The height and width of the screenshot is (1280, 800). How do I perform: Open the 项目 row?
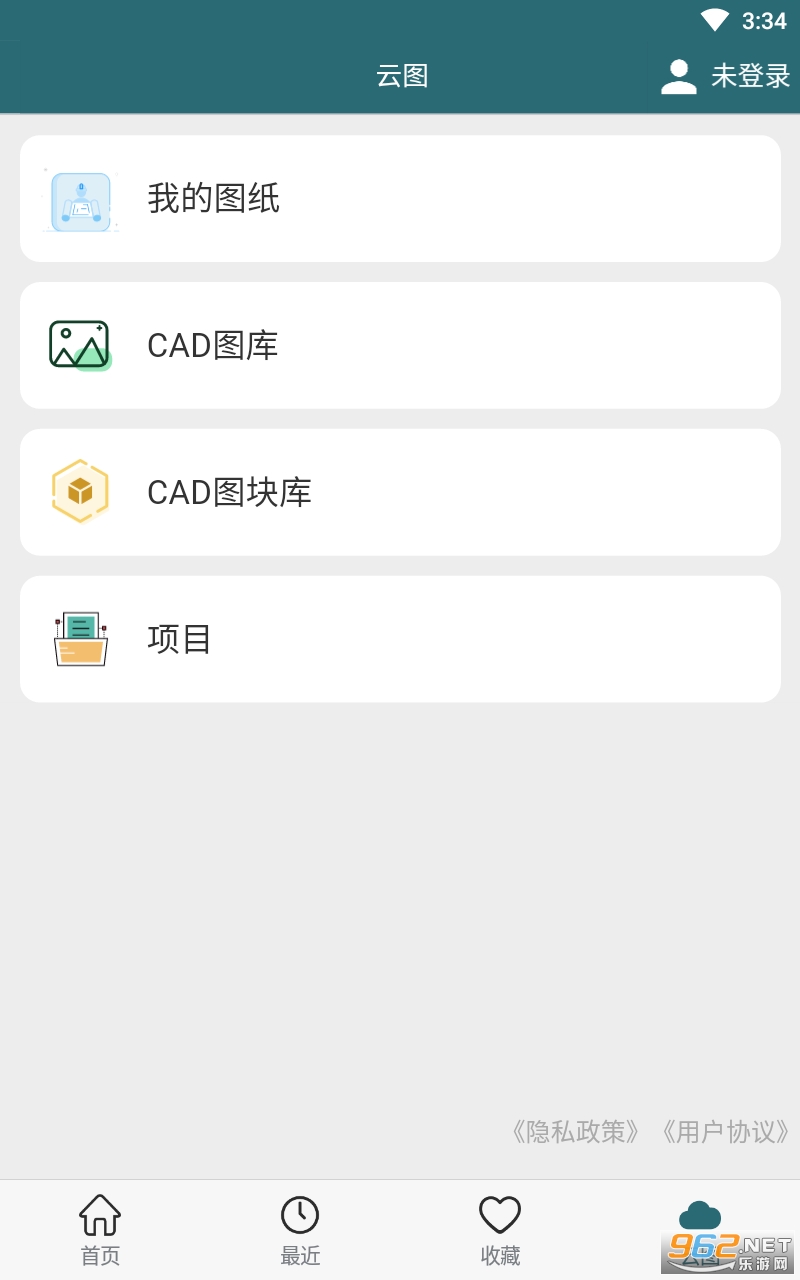[x=400, y=639]
